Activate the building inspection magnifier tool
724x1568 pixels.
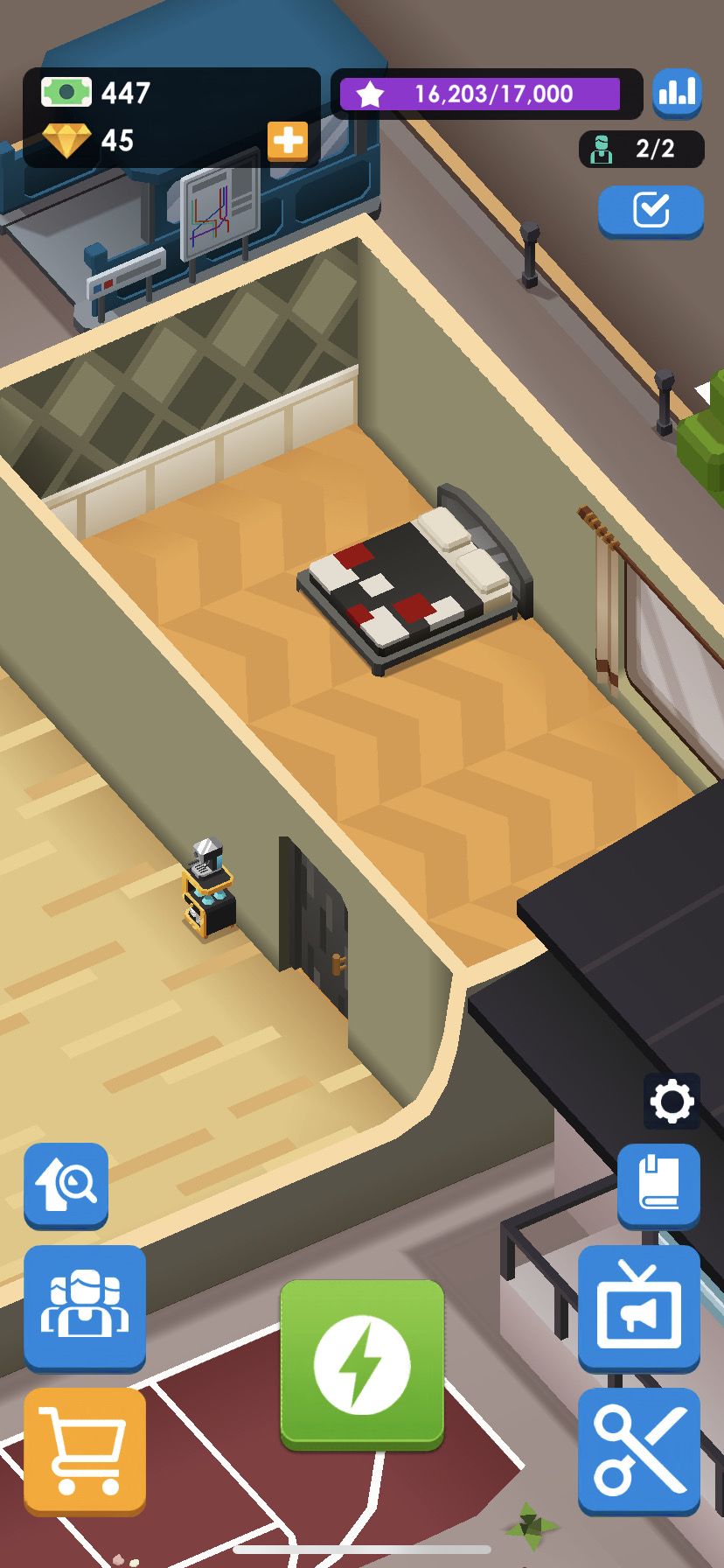tap(65, 1186)
